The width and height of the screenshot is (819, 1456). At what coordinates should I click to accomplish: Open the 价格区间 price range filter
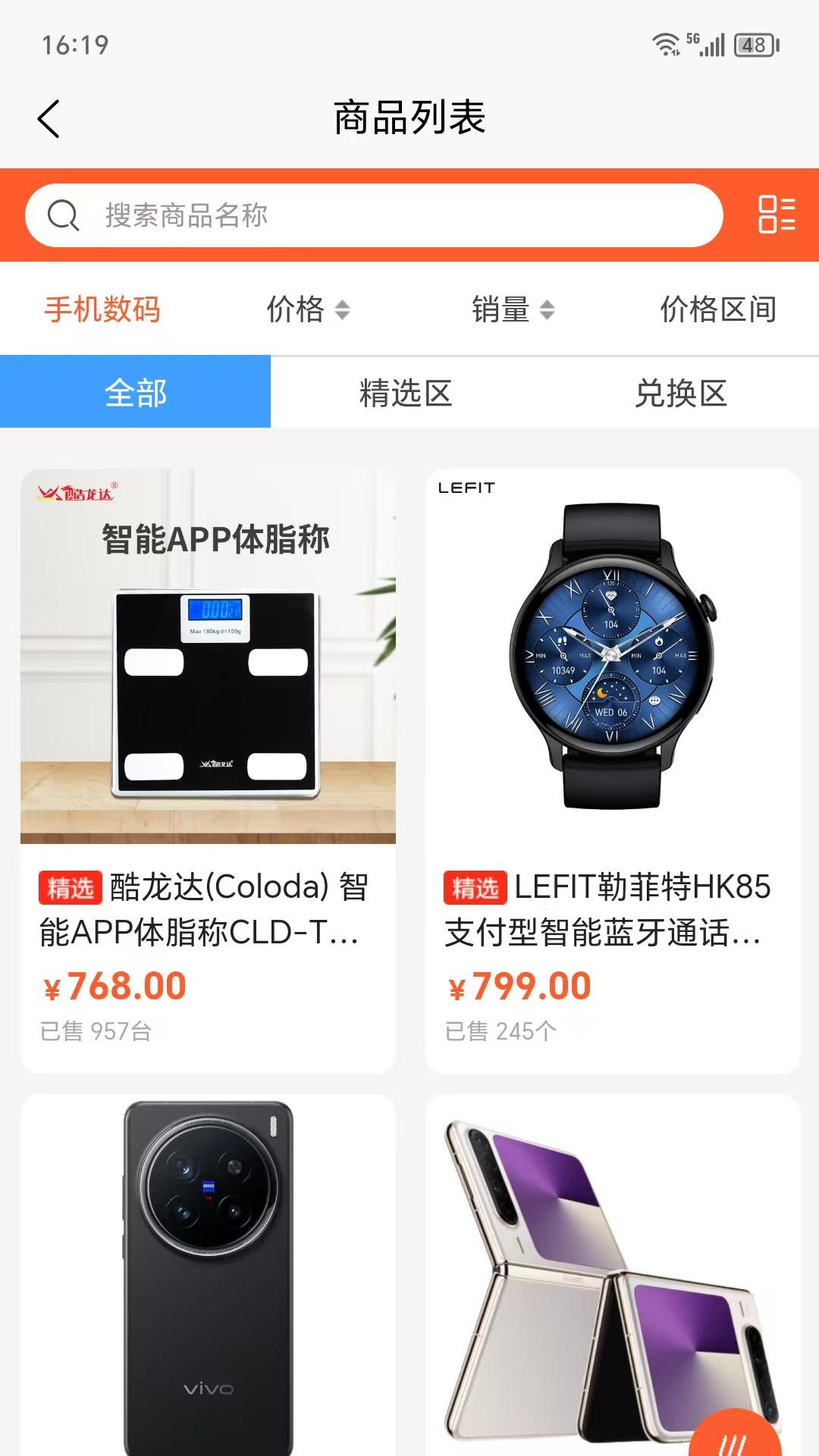coord(719,309)
